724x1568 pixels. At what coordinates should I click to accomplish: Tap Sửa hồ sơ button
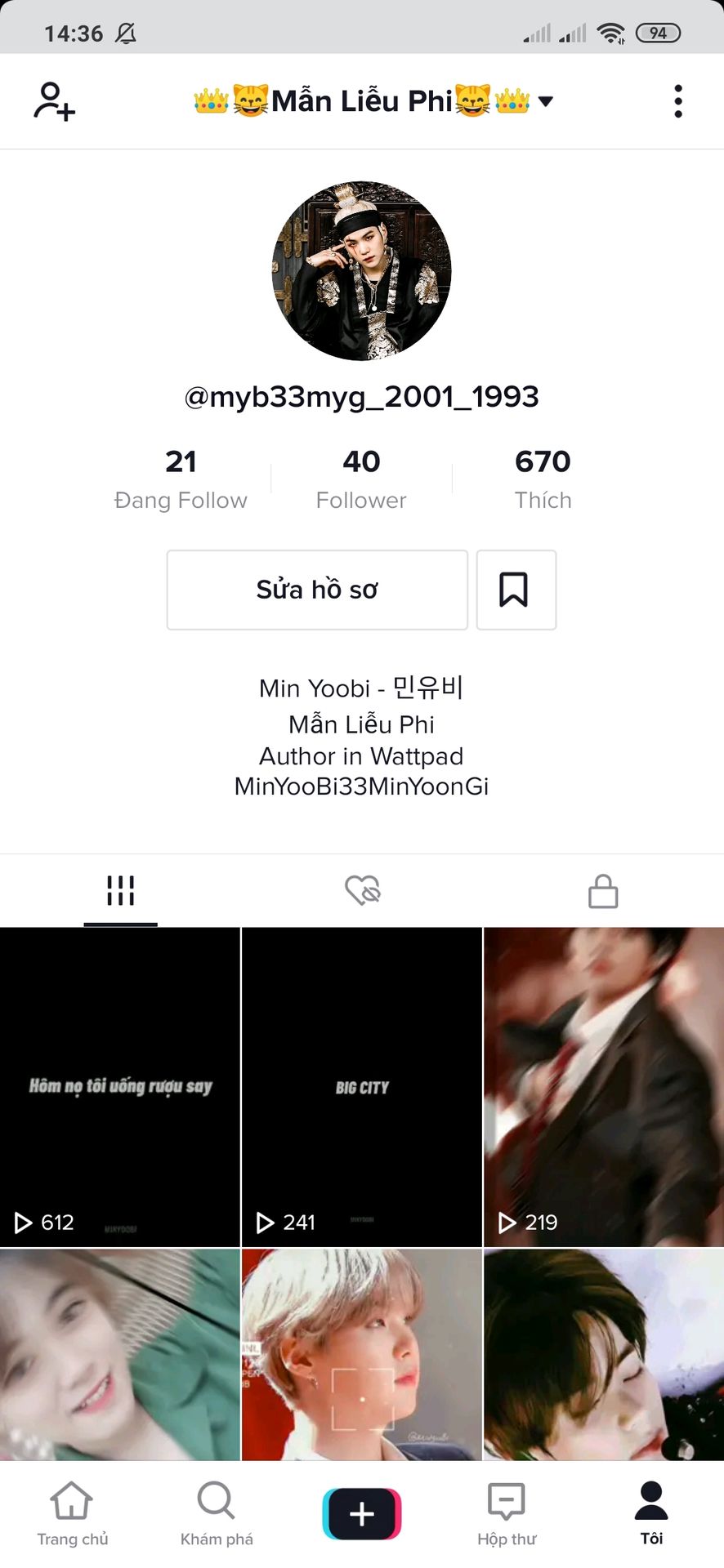click(x=317, y=590)
